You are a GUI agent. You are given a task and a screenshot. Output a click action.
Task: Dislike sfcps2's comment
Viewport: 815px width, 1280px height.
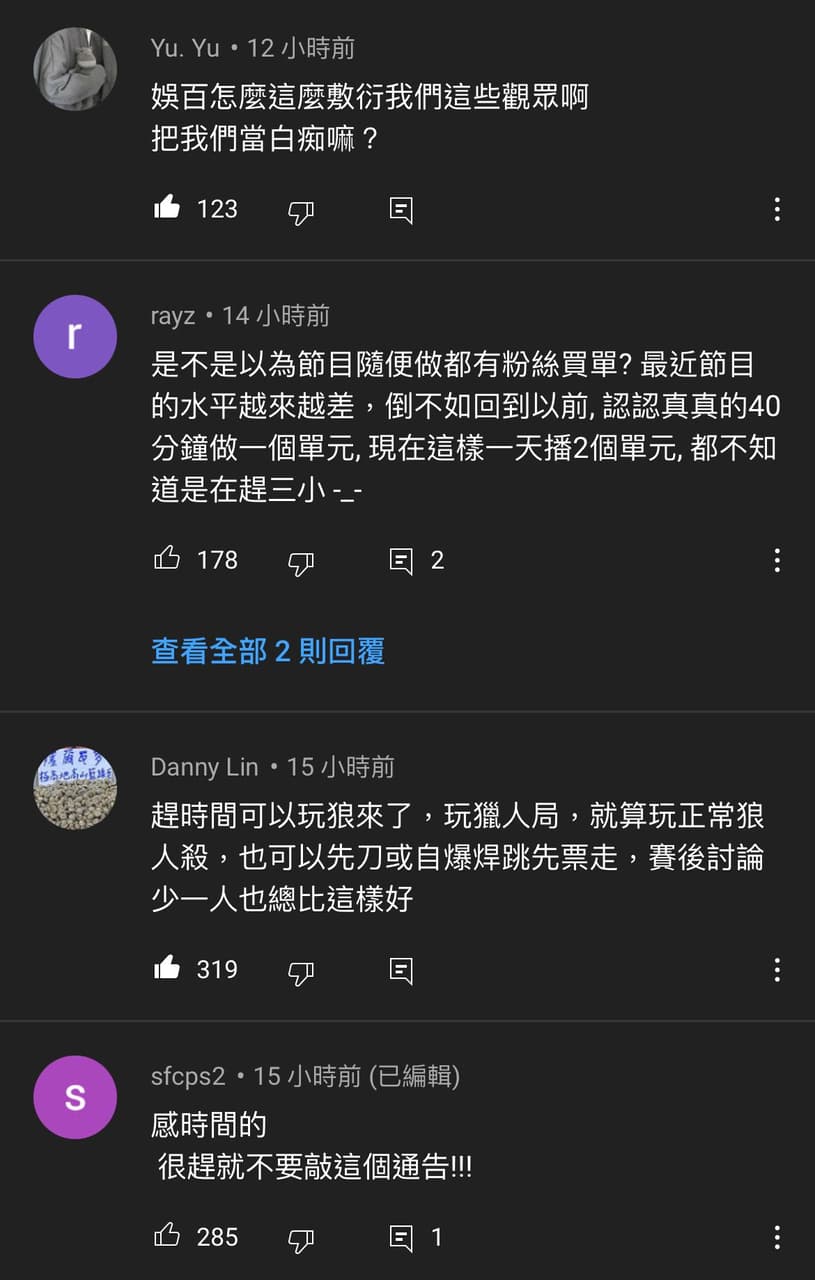pos(300,1238)
